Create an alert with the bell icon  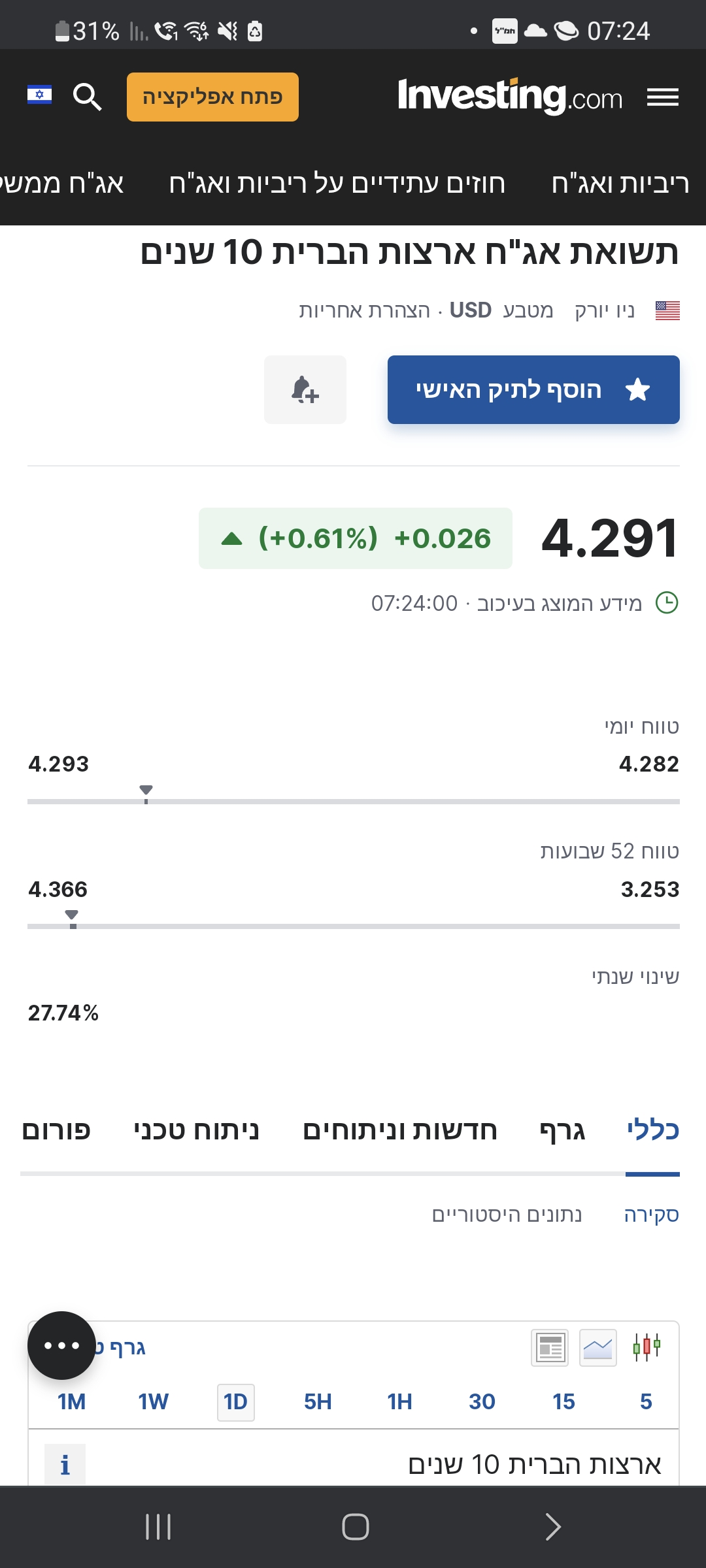point(305,390)
